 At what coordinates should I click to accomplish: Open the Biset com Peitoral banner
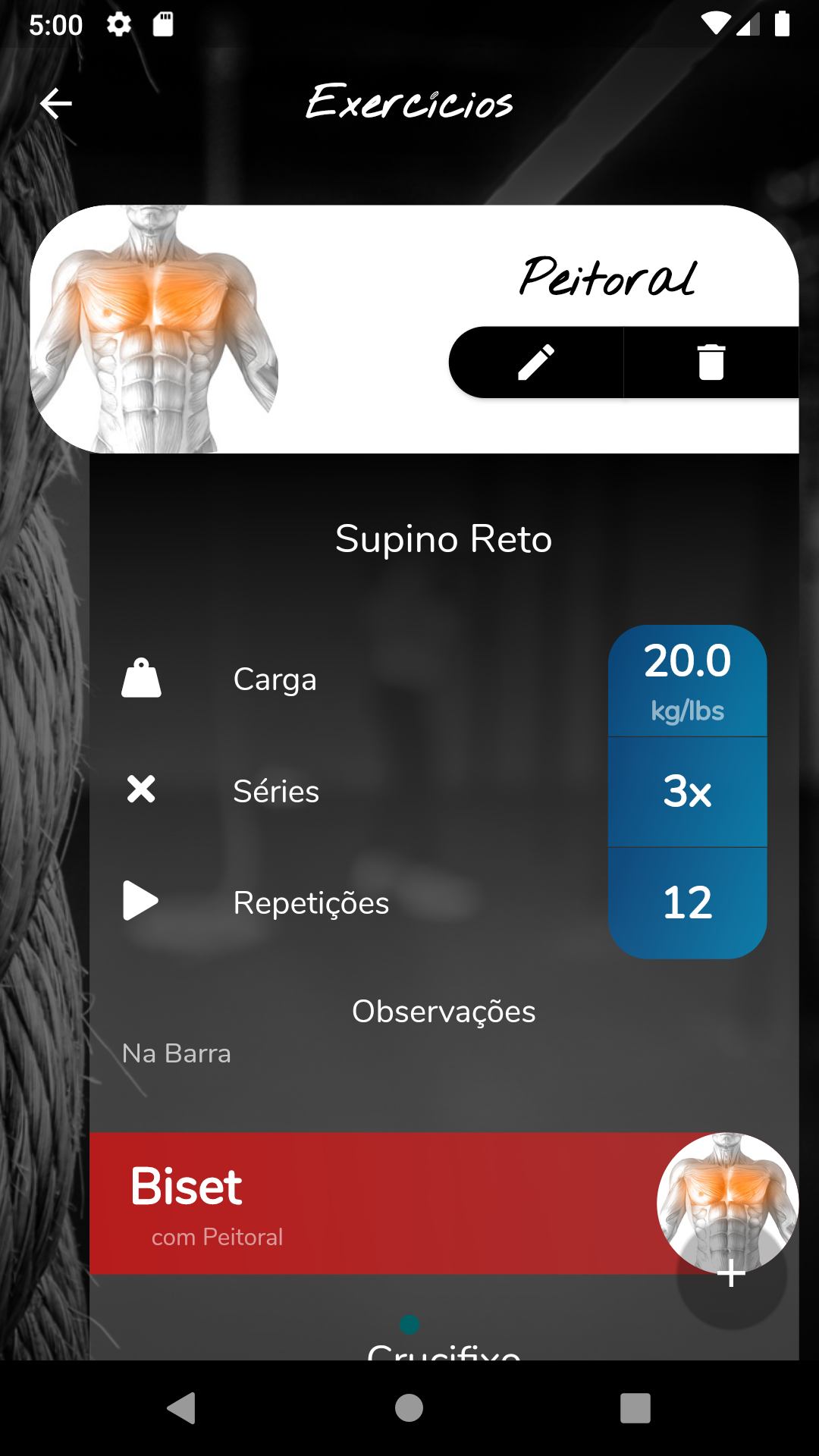(x=364, y=1203)
